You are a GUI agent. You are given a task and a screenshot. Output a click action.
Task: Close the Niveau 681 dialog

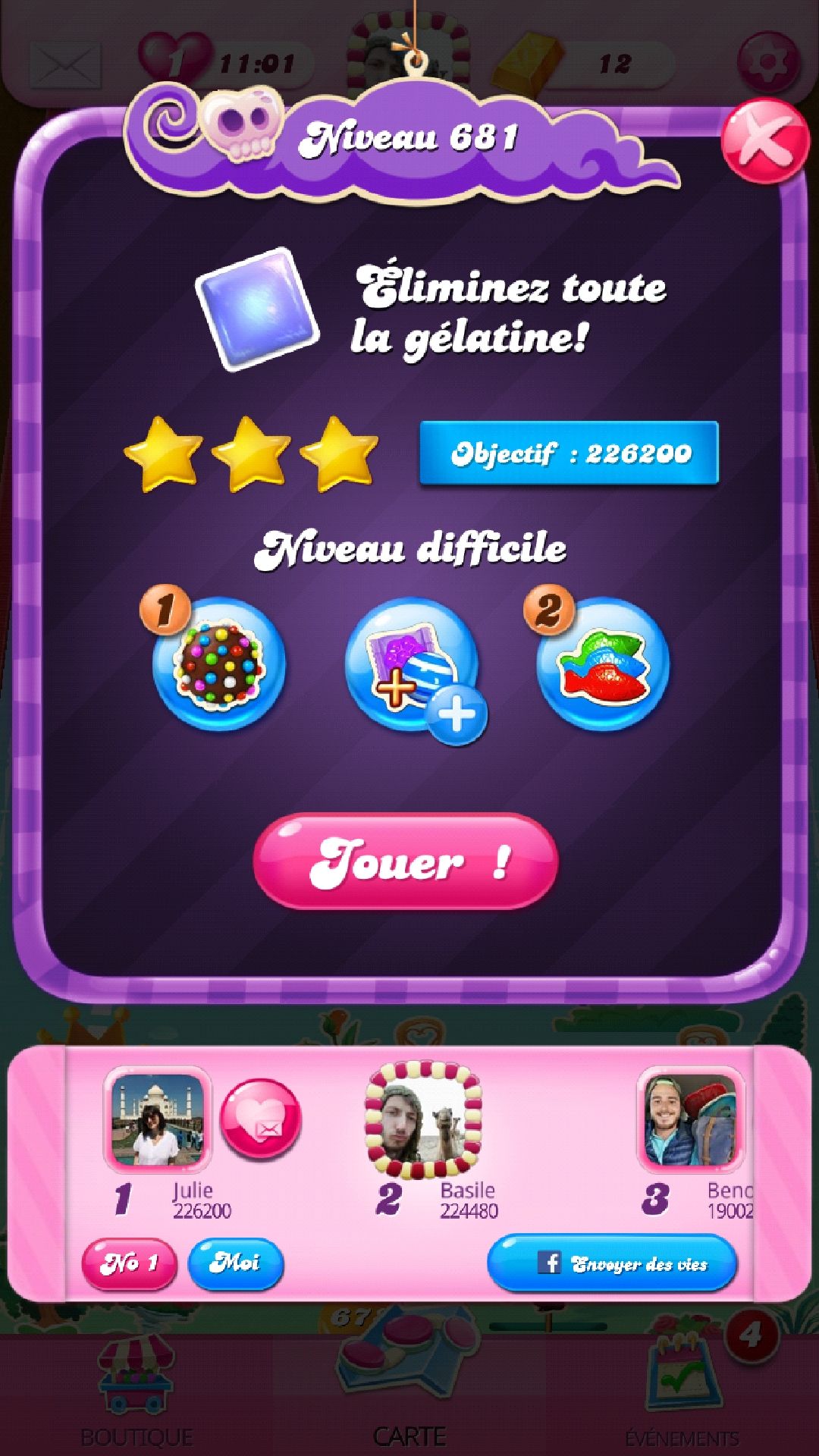[x=764, y=142]
